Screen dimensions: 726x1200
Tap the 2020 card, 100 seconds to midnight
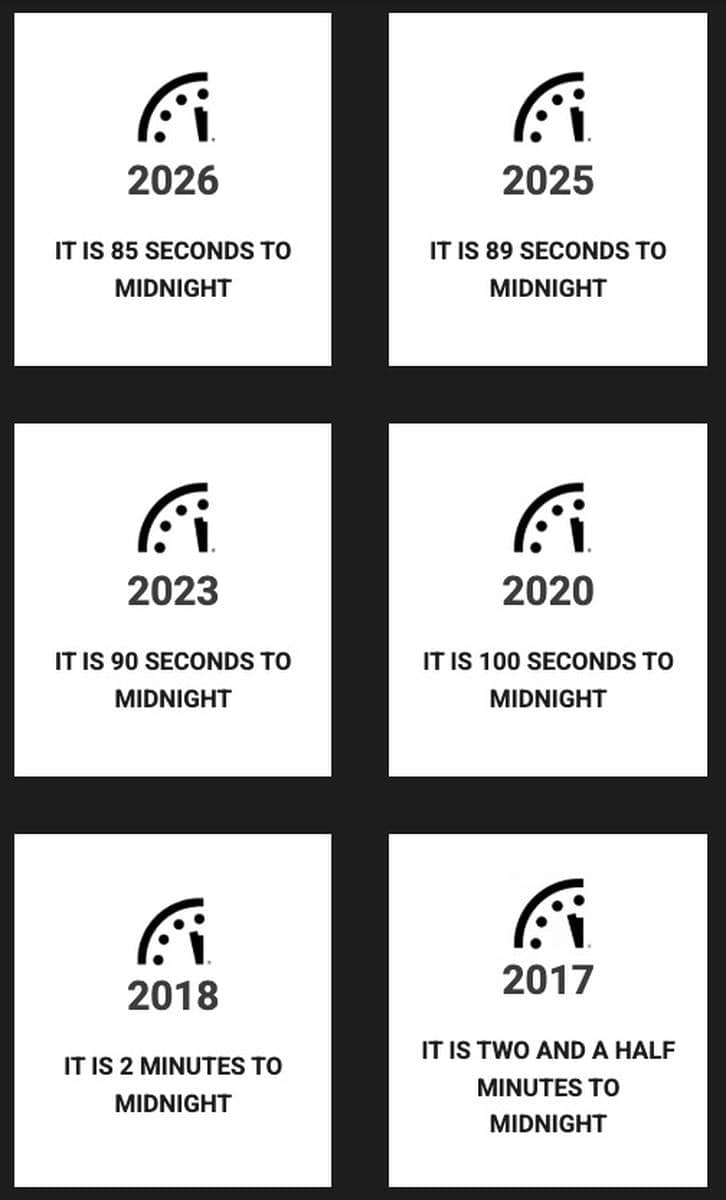[x=547, y=600]
